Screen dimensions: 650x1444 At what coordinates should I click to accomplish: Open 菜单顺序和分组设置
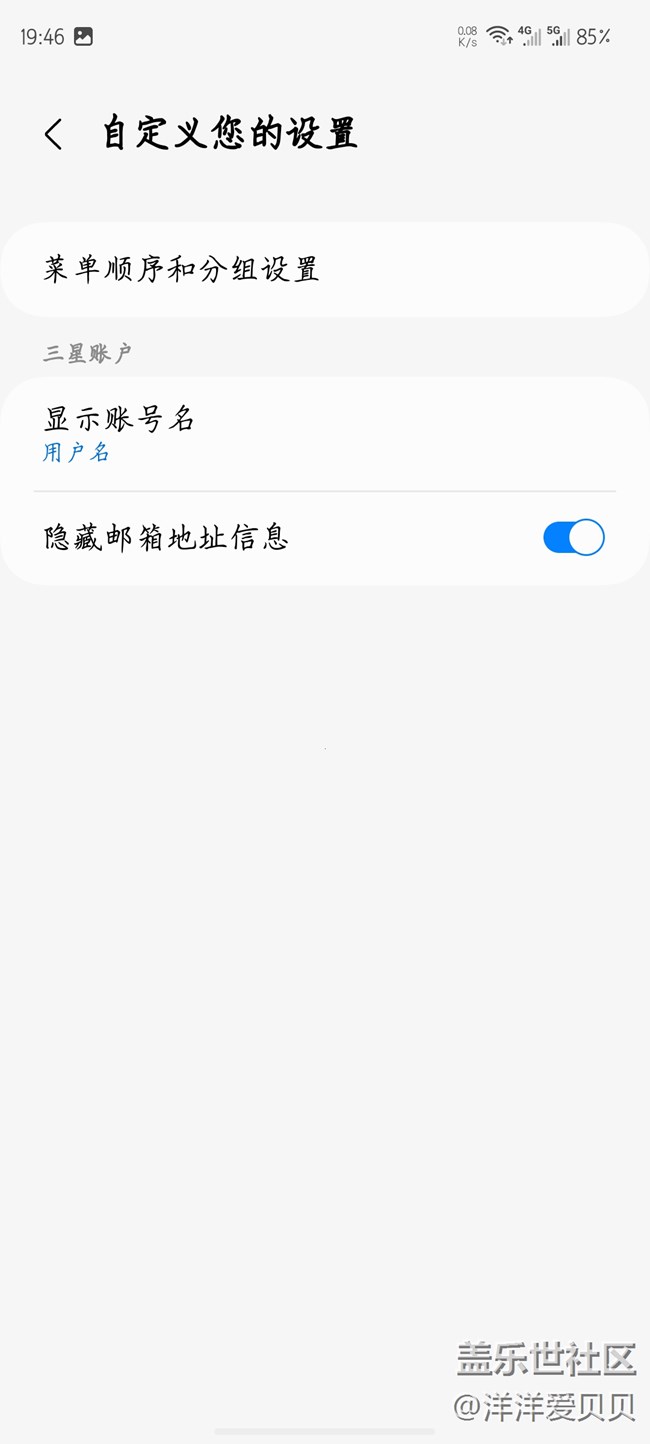coord(325,270)
